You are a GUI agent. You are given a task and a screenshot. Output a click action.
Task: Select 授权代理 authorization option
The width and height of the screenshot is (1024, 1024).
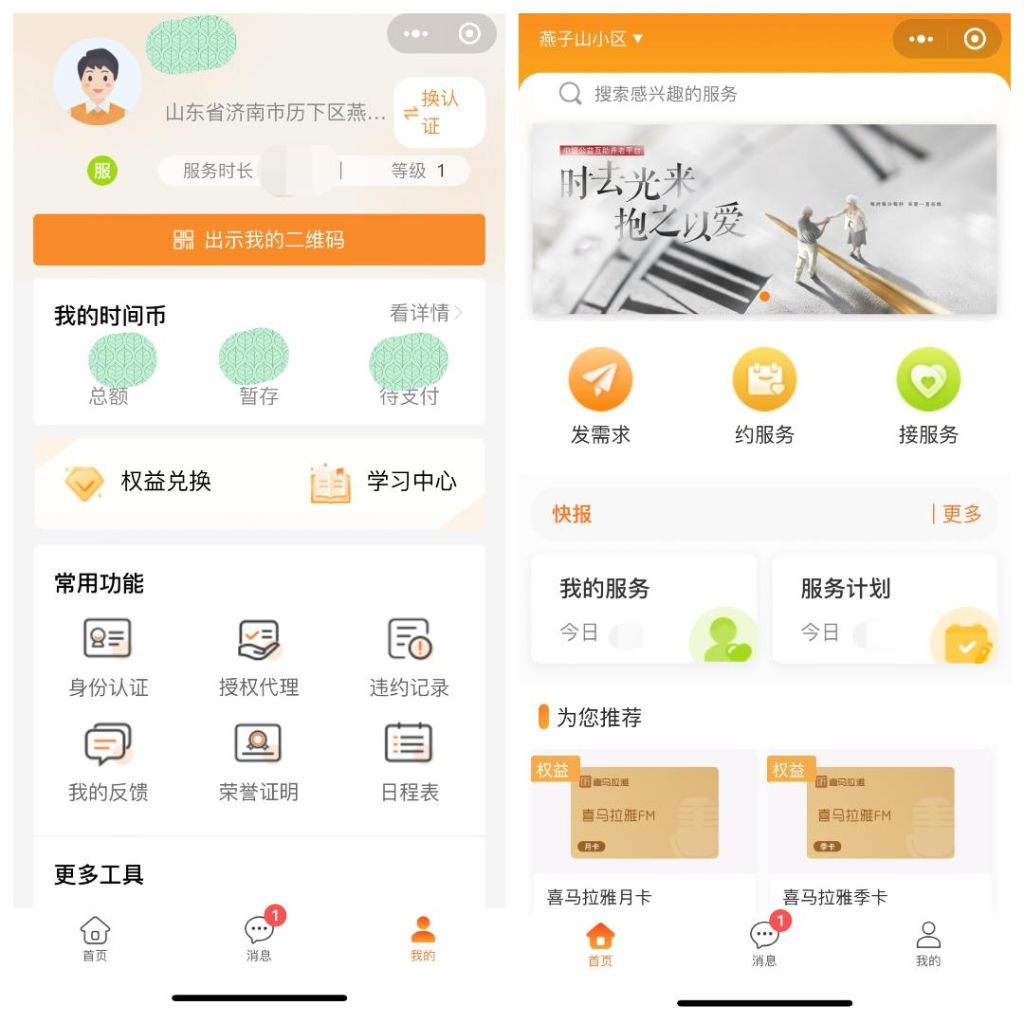pos(259,656)
